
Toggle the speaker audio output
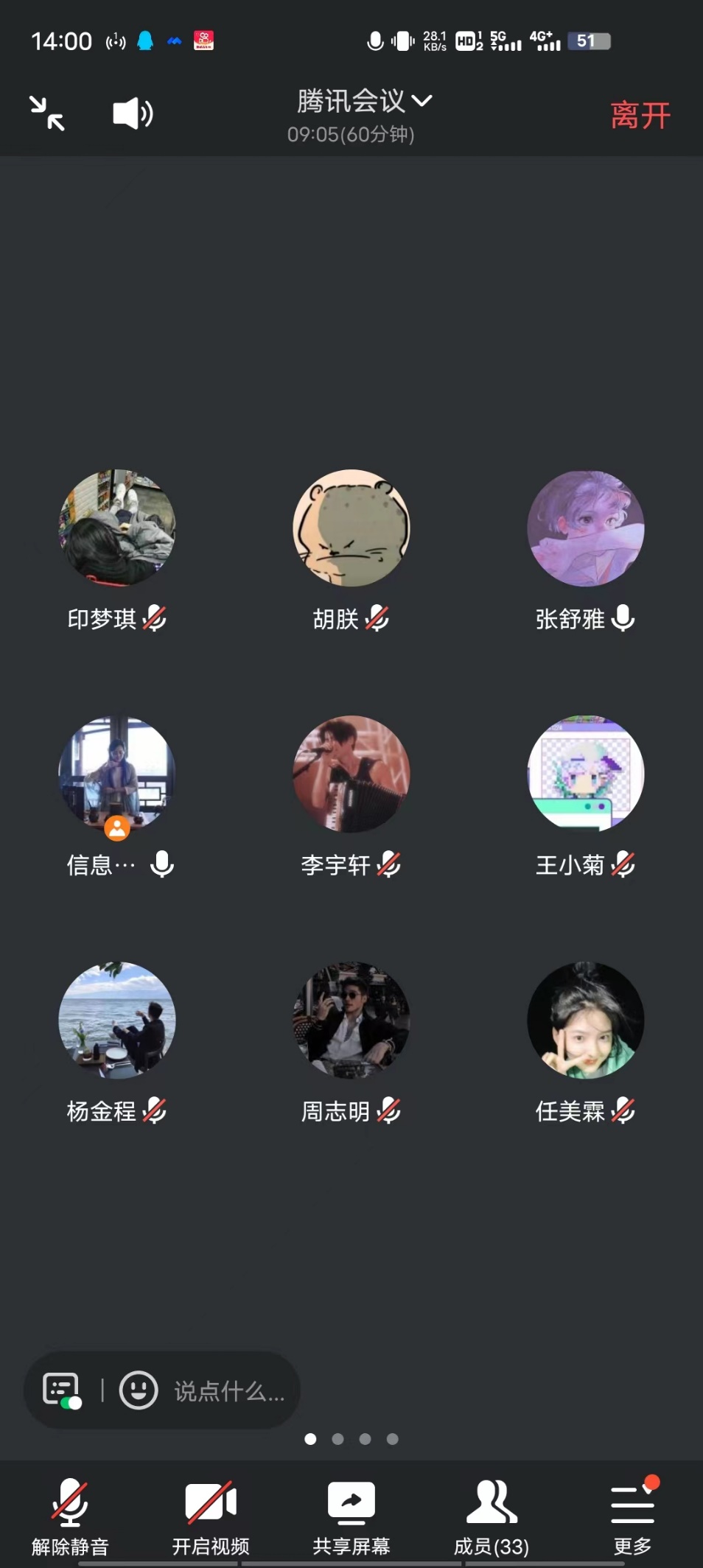(x=133, y=113)
